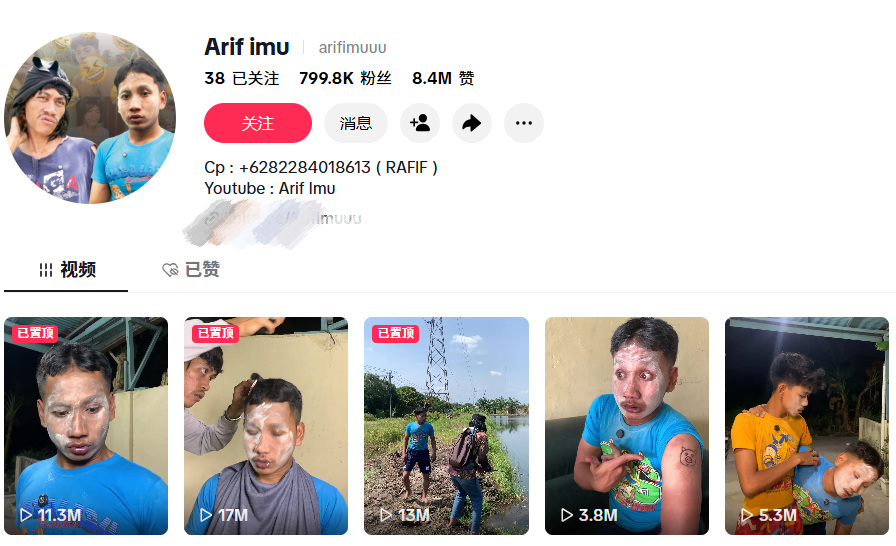This screenshot has width=896, height=546.
Task: Open the pinned video with 17M plays
Action: click(x=266, y=426)
